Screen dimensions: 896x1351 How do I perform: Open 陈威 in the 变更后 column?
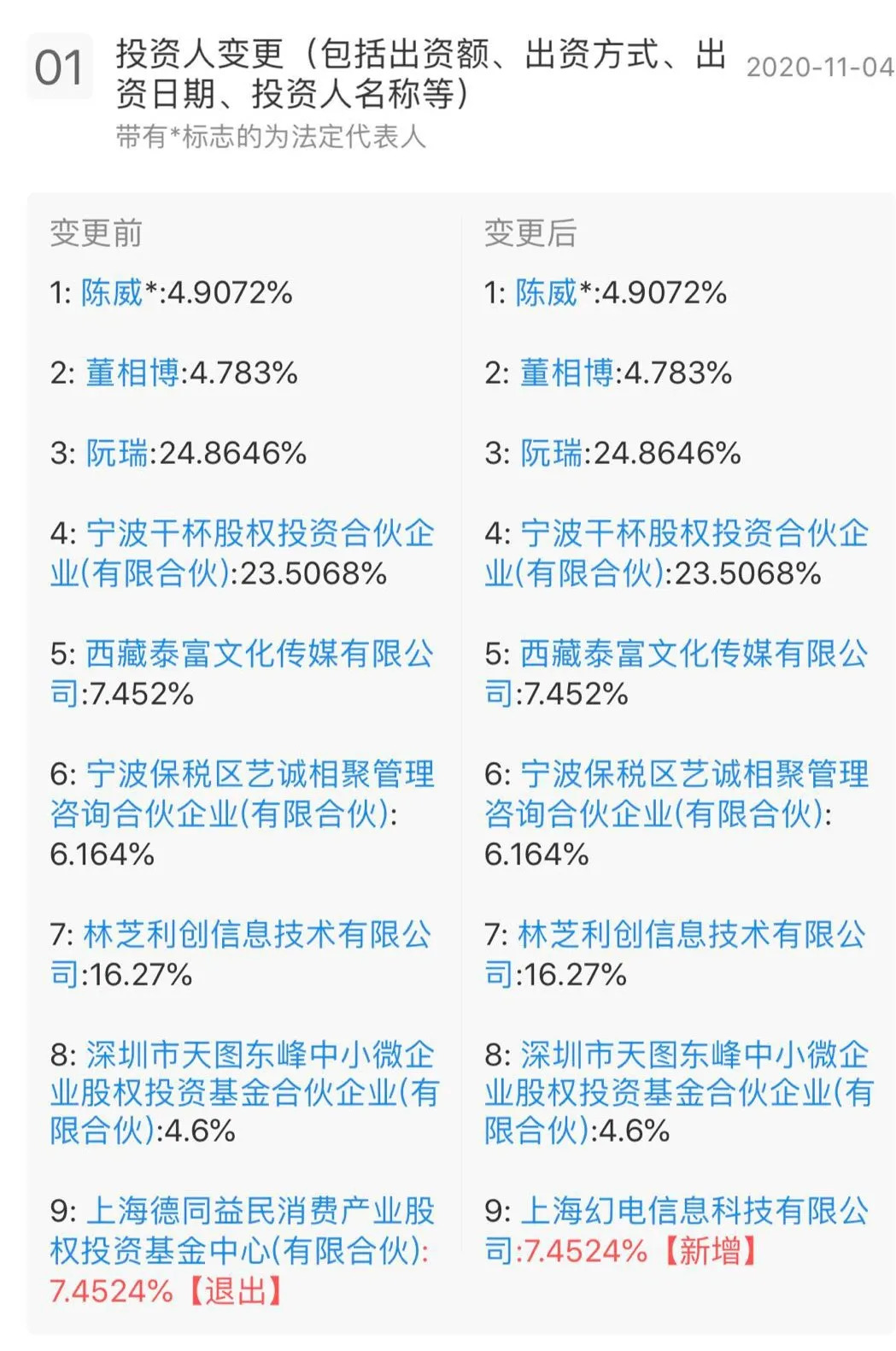(x=547, y=293)
